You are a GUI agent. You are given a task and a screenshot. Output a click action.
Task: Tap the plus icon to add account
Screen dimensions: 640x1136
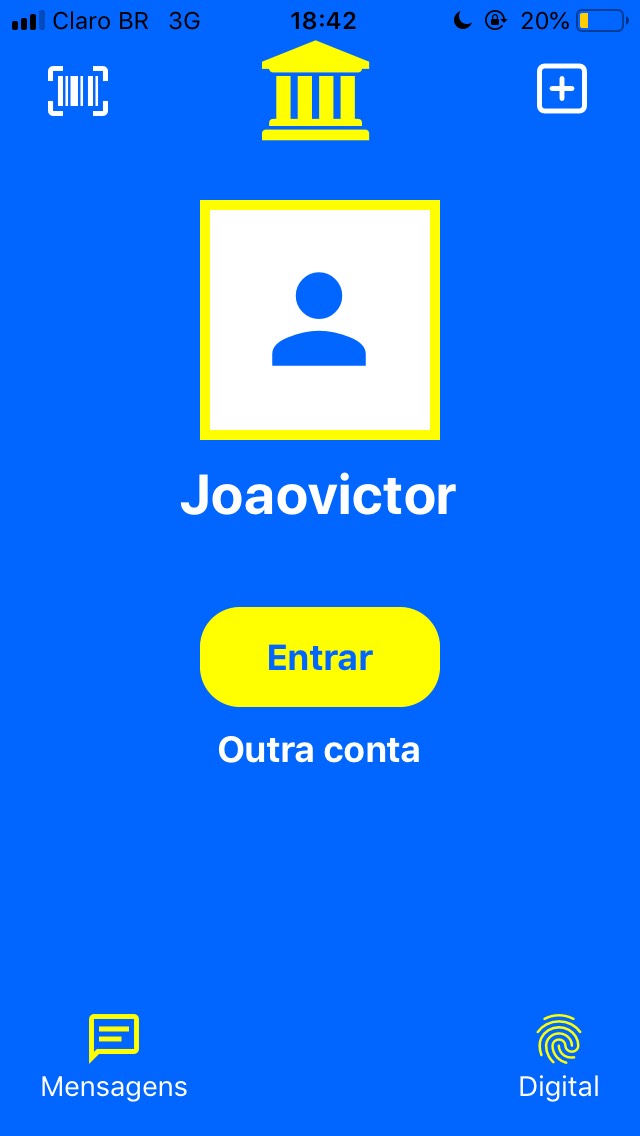click(x=562, y=90)
